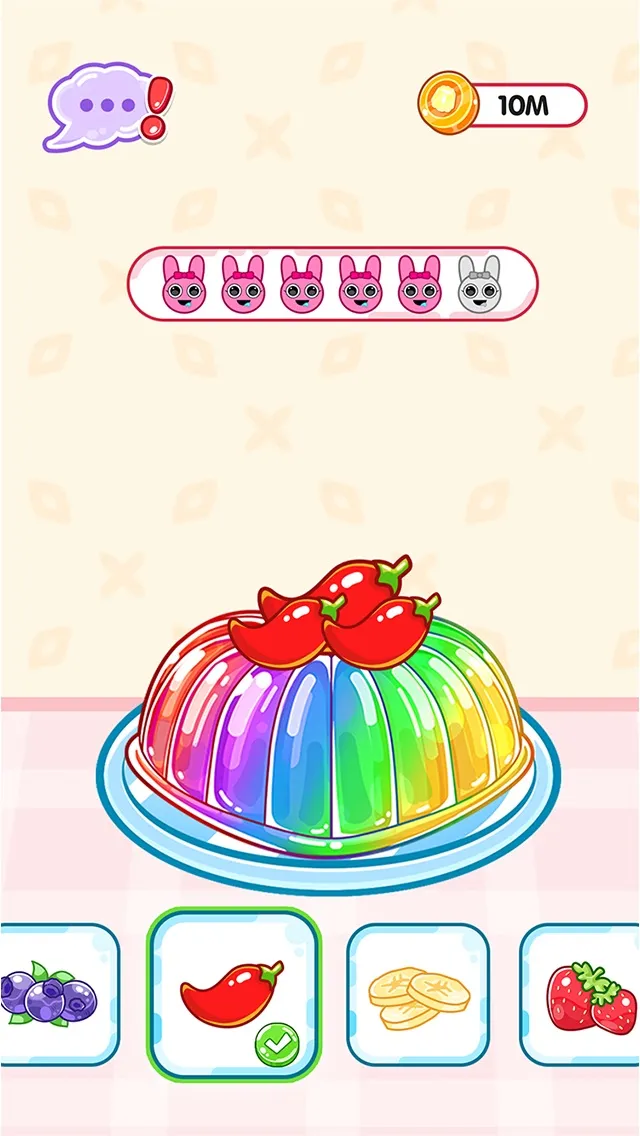This screenshot has width=640, height=1136.
Task: Choose the banana slices topping
Action: click(x=418, y=993)
